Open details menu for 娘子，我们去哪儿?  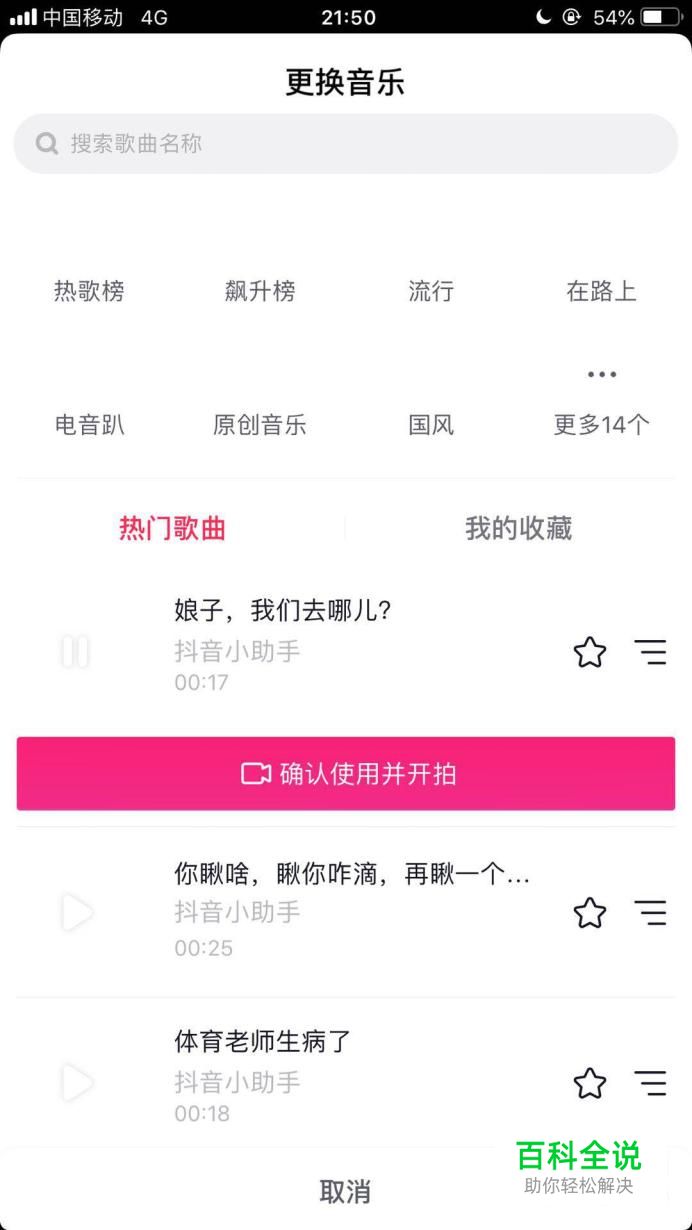pos(651,653)
